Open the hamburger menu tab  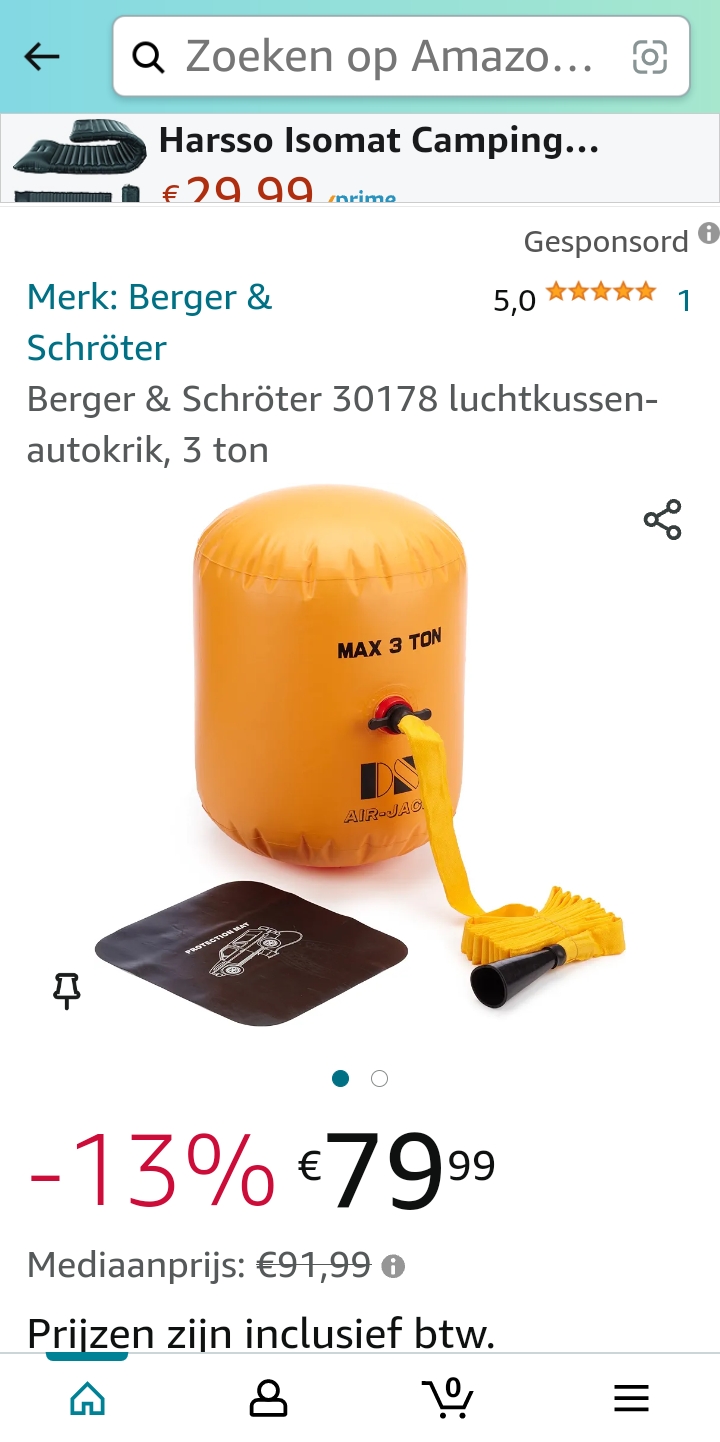point(631,1398)
